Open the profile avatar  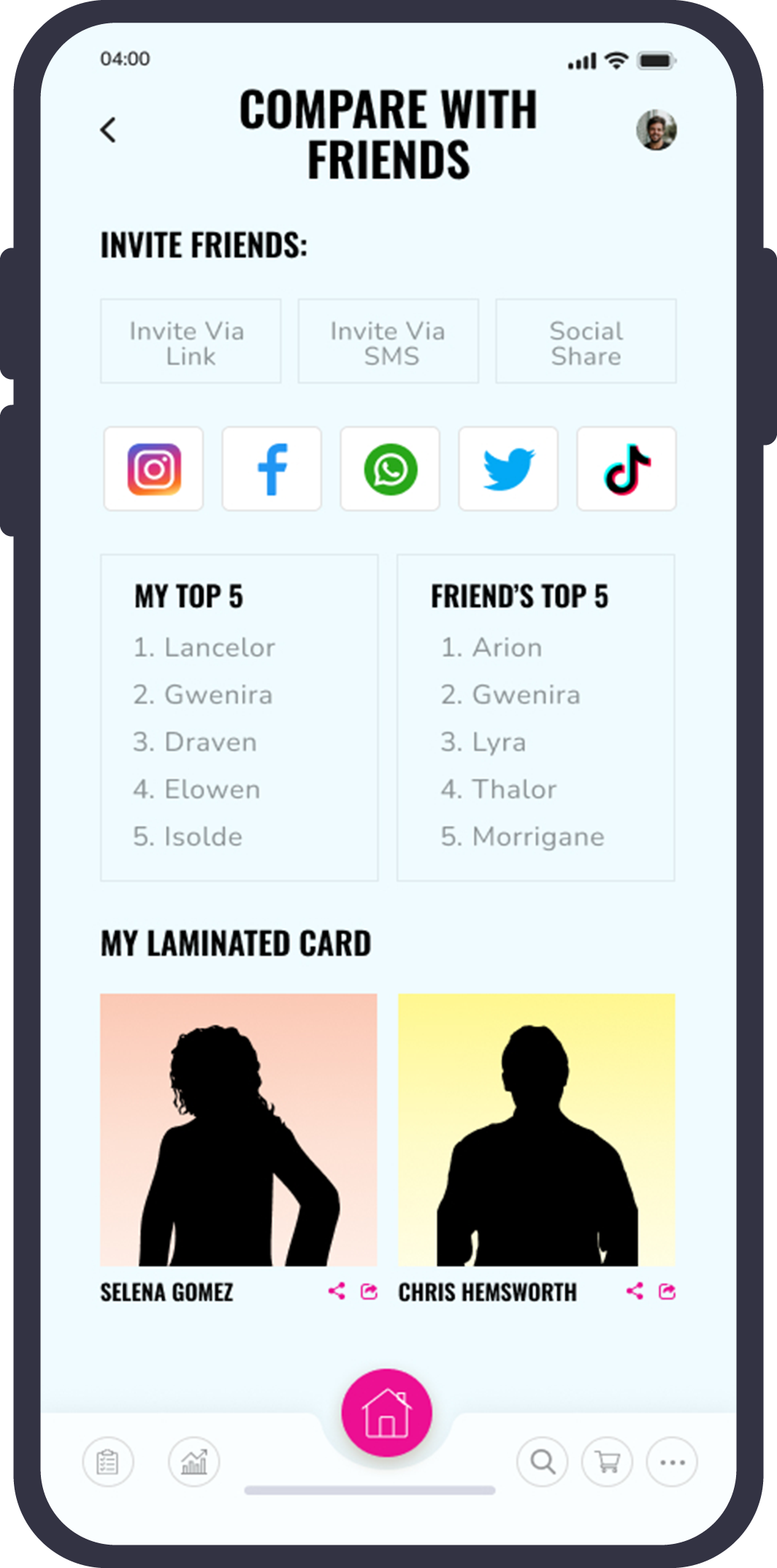(656, 130)
